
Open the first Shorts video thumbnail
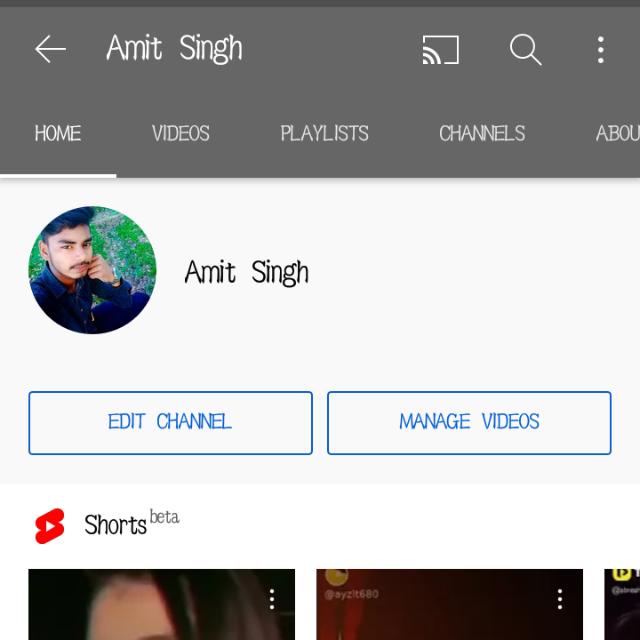(x=150, y=610)
